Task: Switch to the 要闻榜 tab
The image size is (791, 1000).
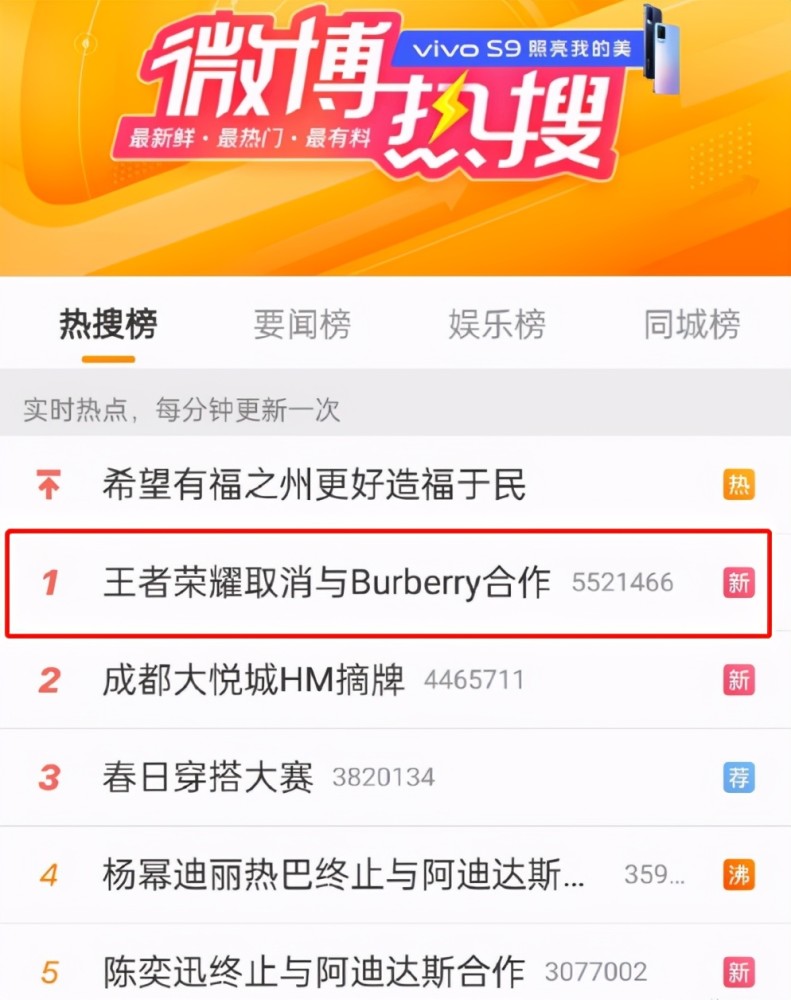Action: [302, 325]
